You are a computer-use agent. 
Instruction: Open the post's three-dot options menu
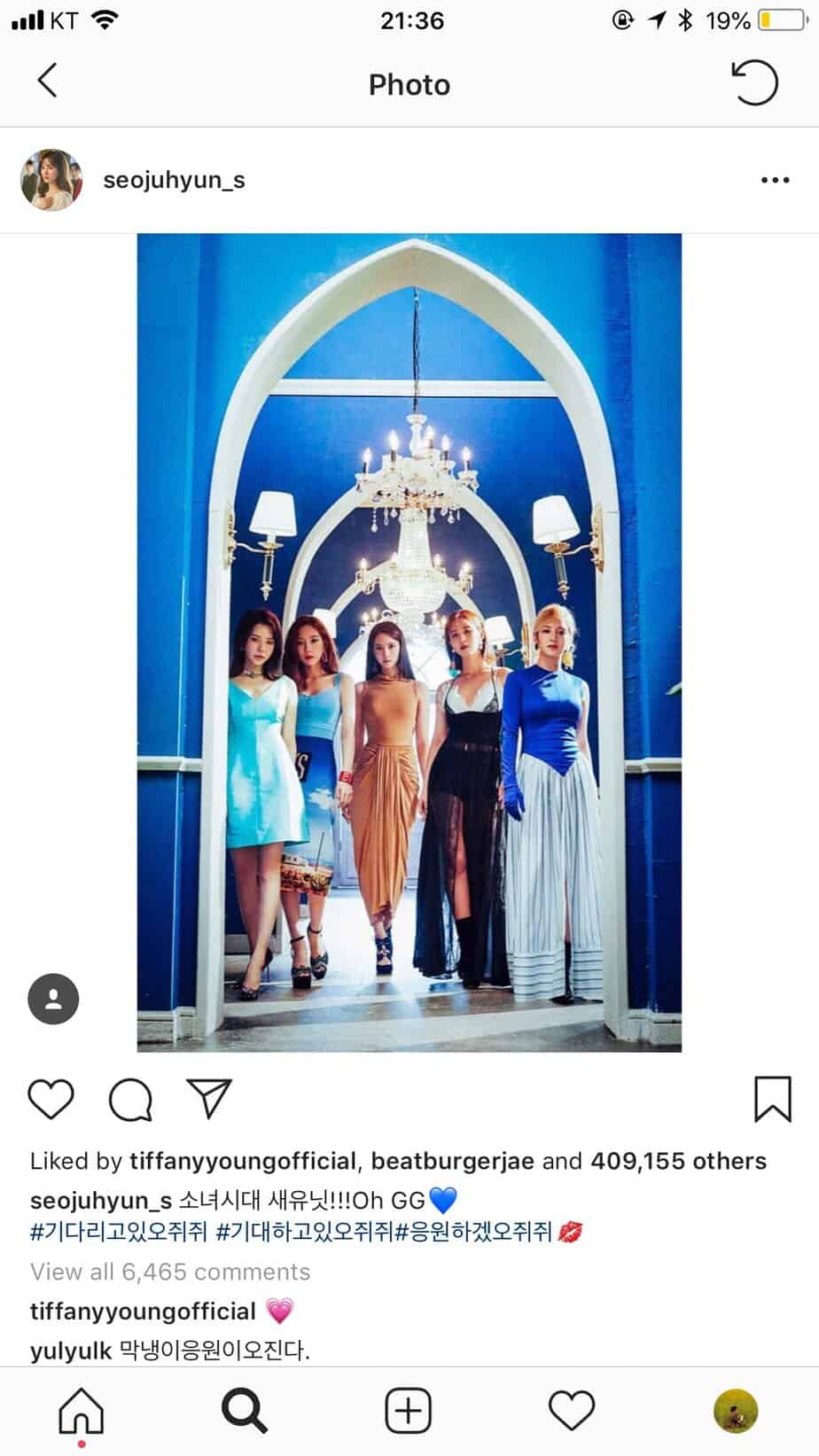tap(775, 180)
